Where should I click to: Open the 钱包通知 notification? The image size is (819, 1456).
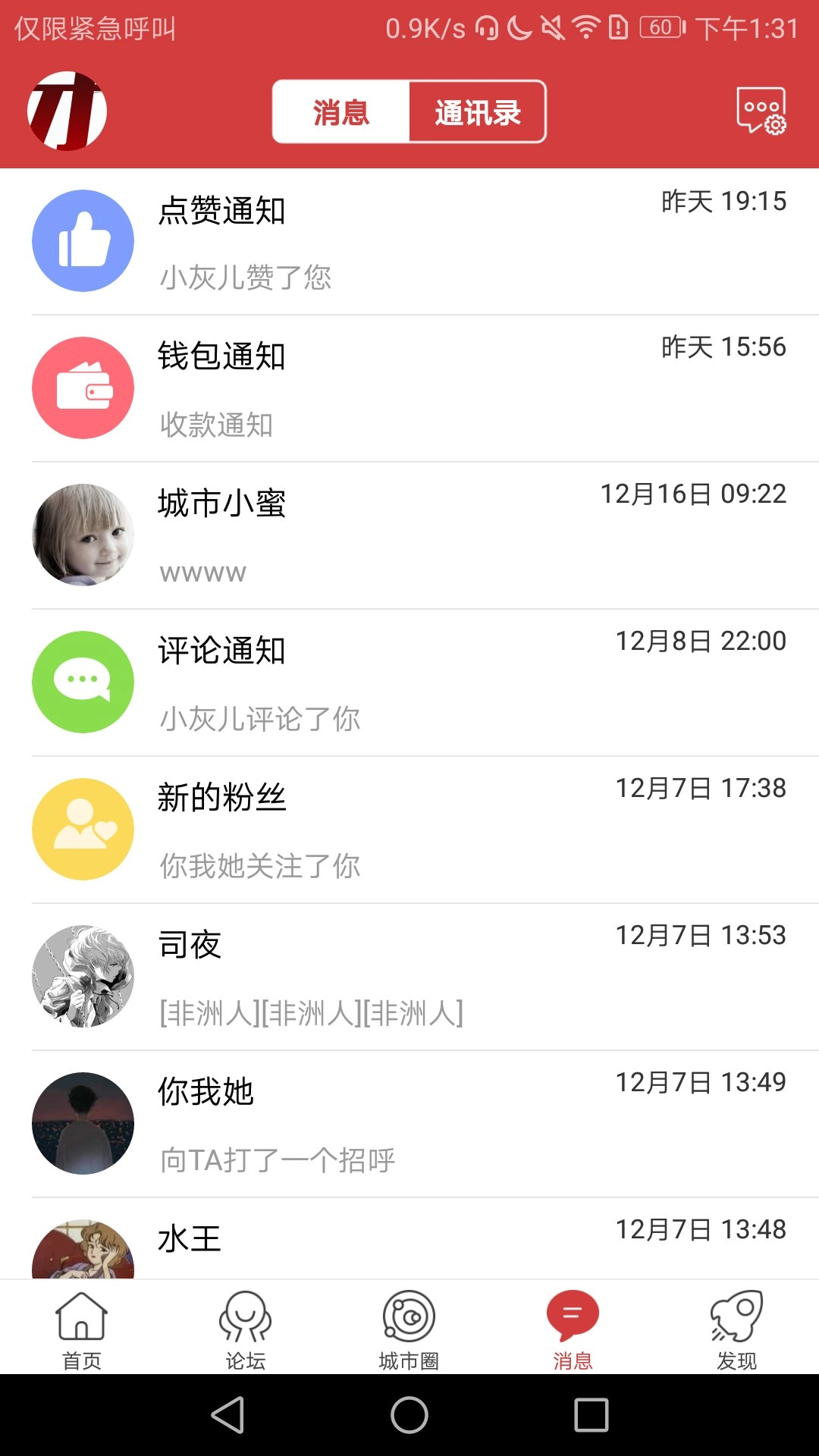click(x=409, y=388)
